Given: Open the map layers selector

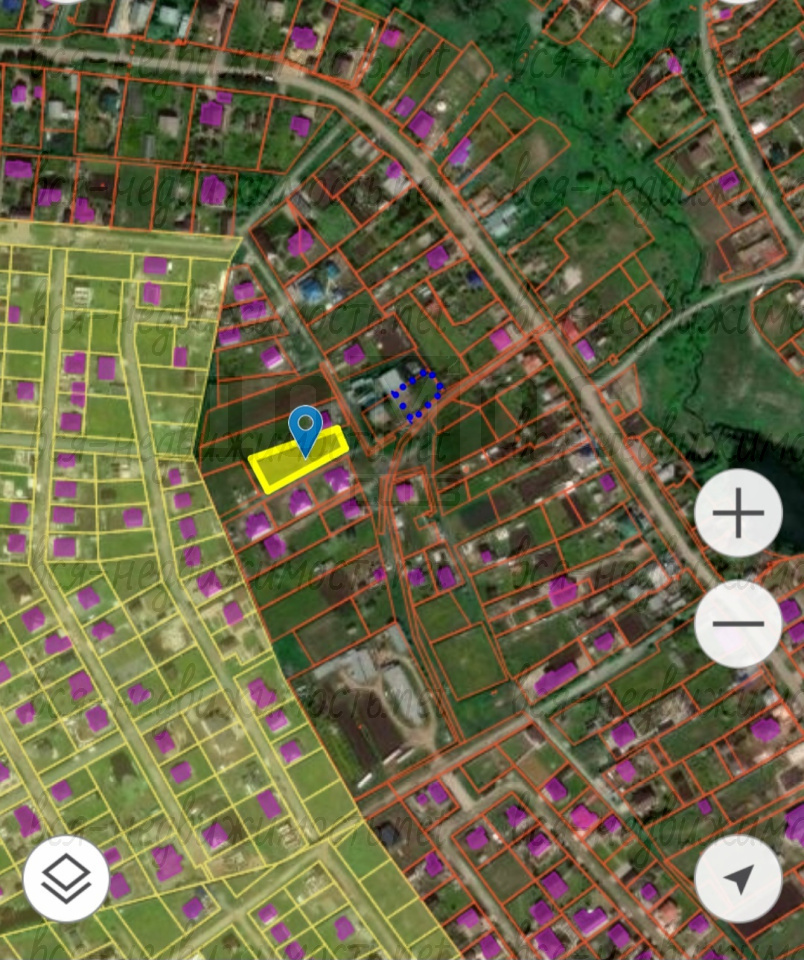Looking at the screenshot, I should (x=66, y=878).
